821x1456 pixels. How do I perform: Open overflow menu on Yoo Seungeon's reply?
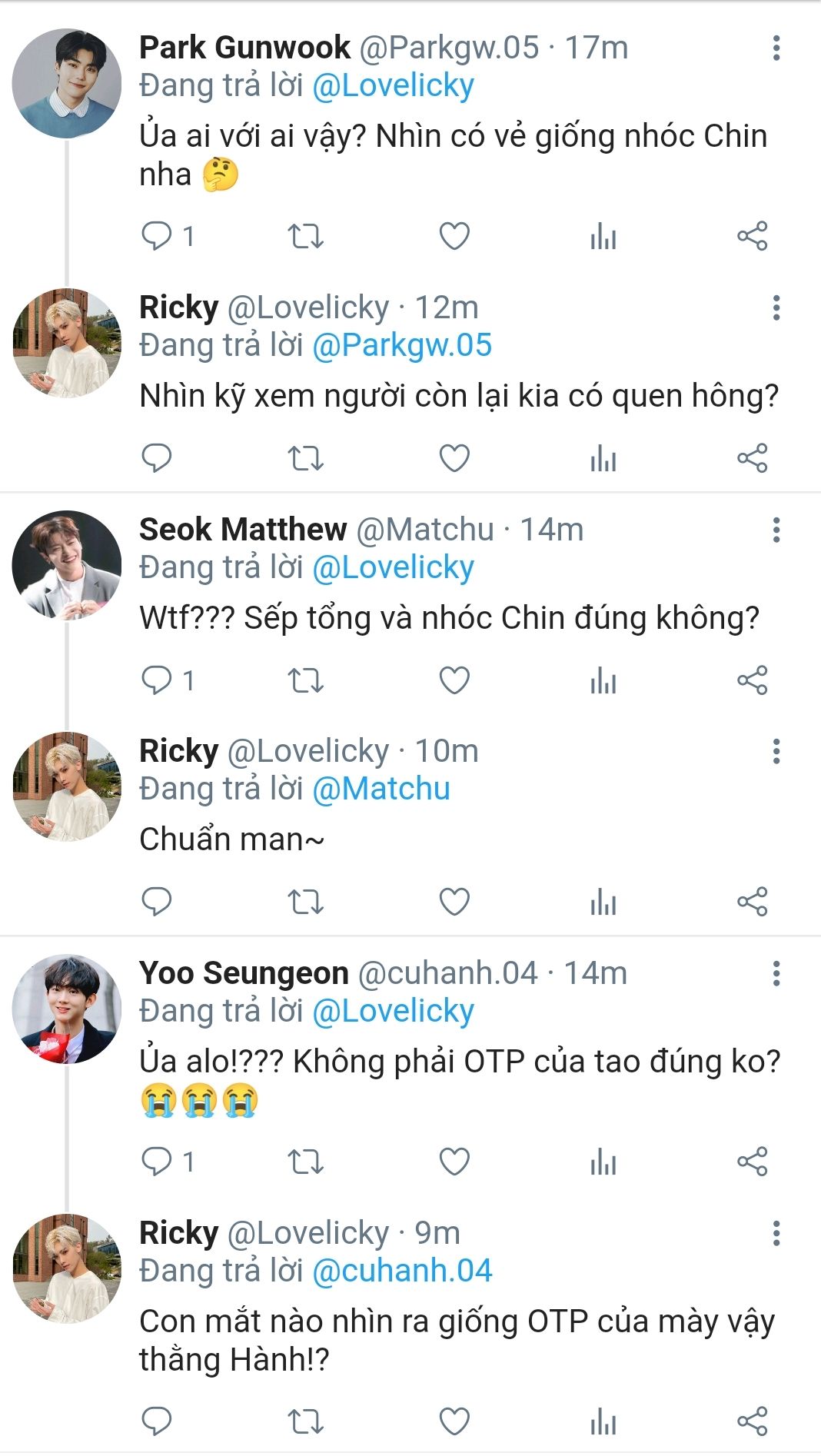776,973
